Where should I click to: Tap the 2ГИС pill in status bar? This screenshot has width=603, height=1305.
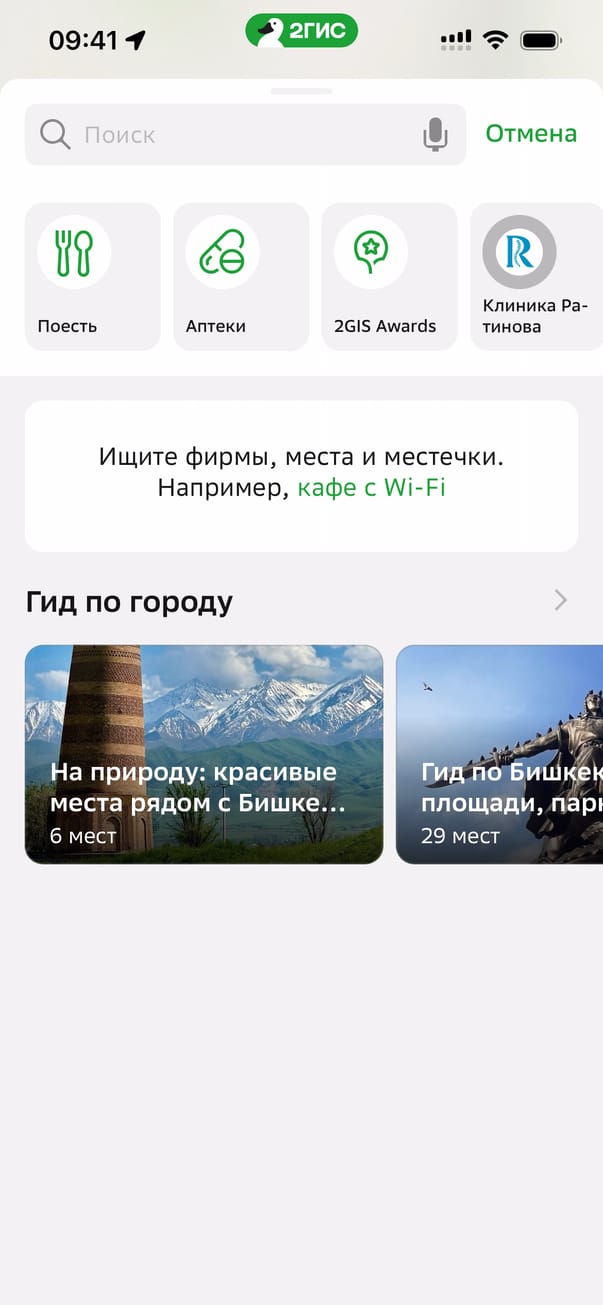click(x=302, y=31)
